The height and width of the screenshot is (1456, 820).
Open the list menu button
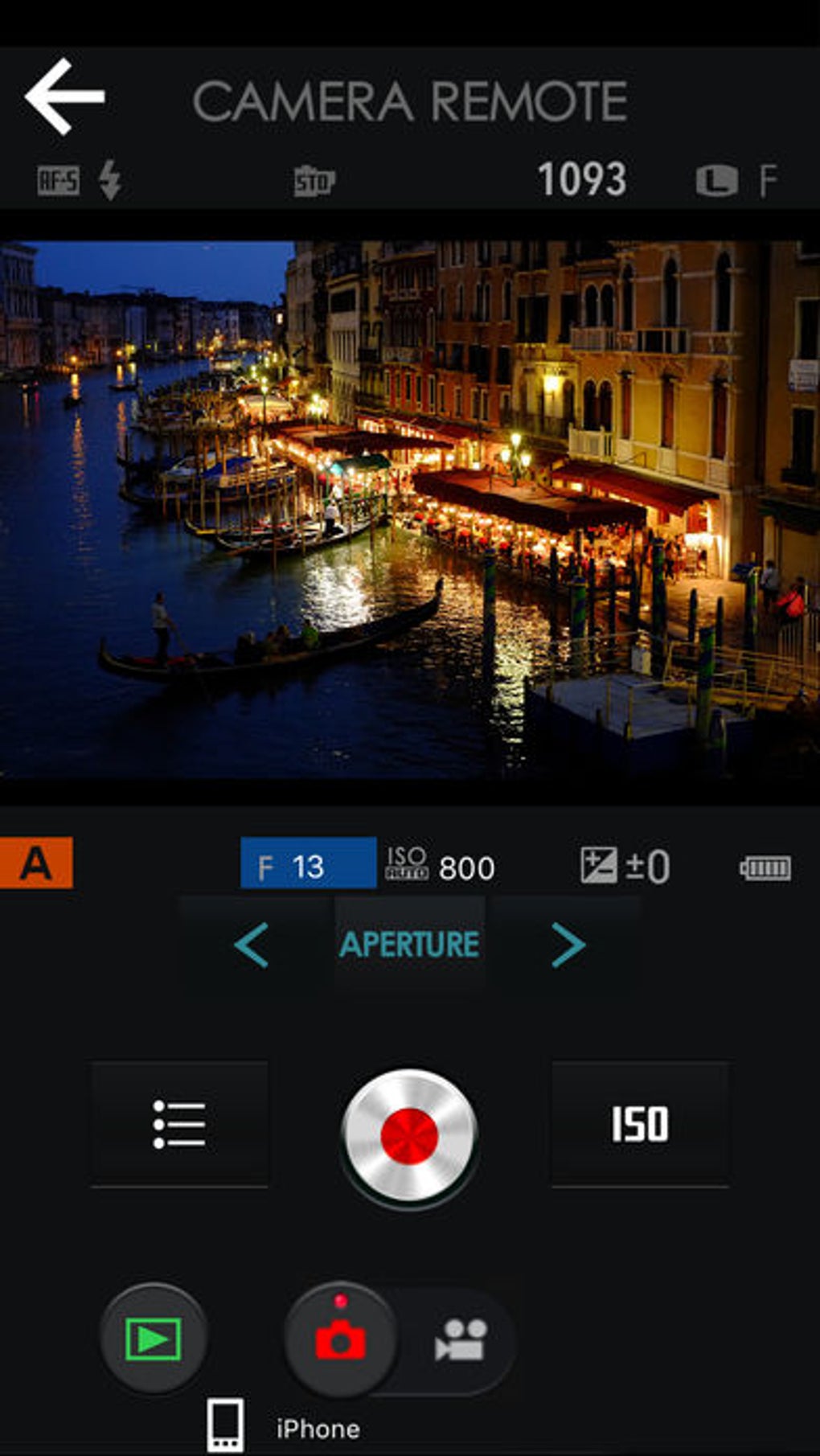coord(179,1123)
